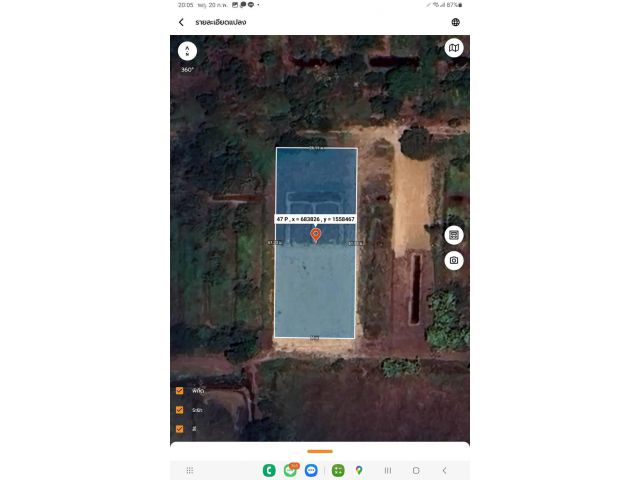Tap the system home button
The height and width of the screenshot is (480, 640).
pos(416,470)
